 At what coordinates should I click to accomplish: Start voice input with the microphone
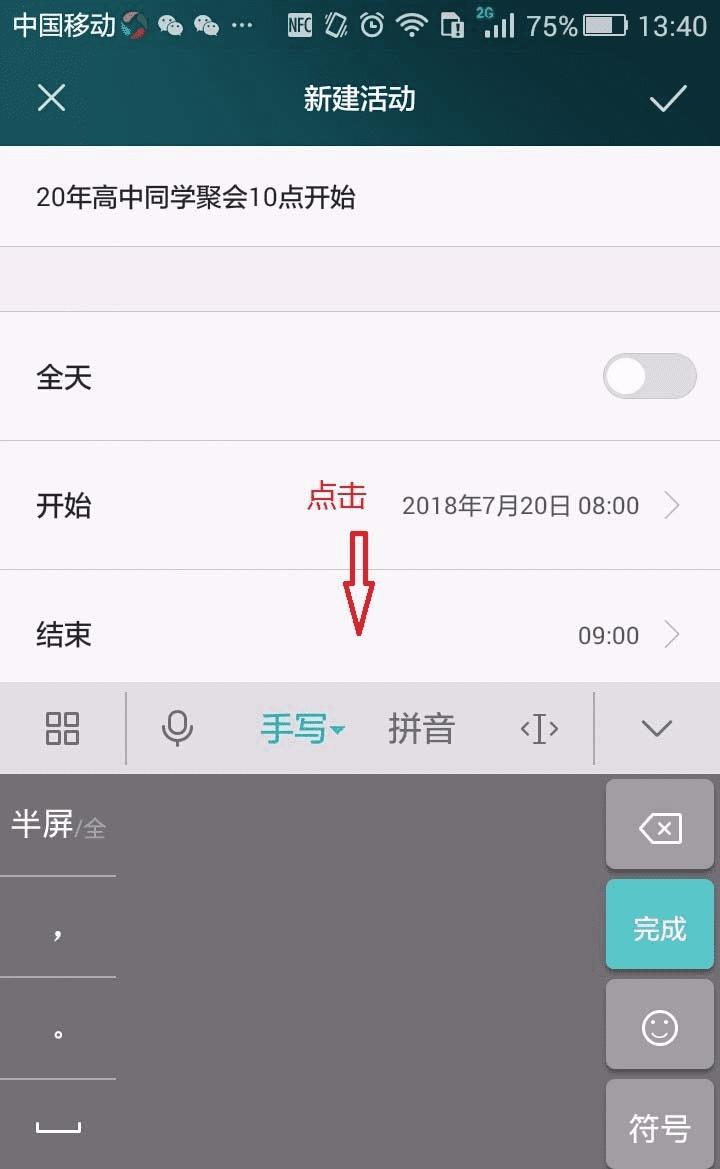pos(177,729)
